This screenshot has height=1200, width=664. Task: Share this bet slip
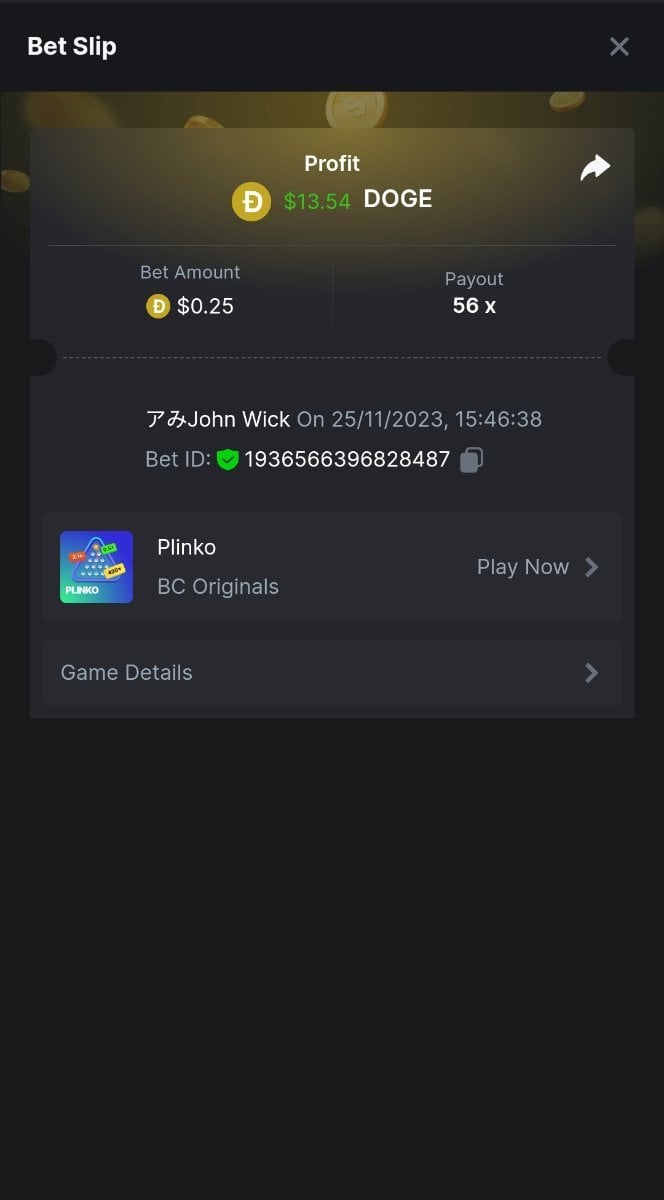coord(595,168)
